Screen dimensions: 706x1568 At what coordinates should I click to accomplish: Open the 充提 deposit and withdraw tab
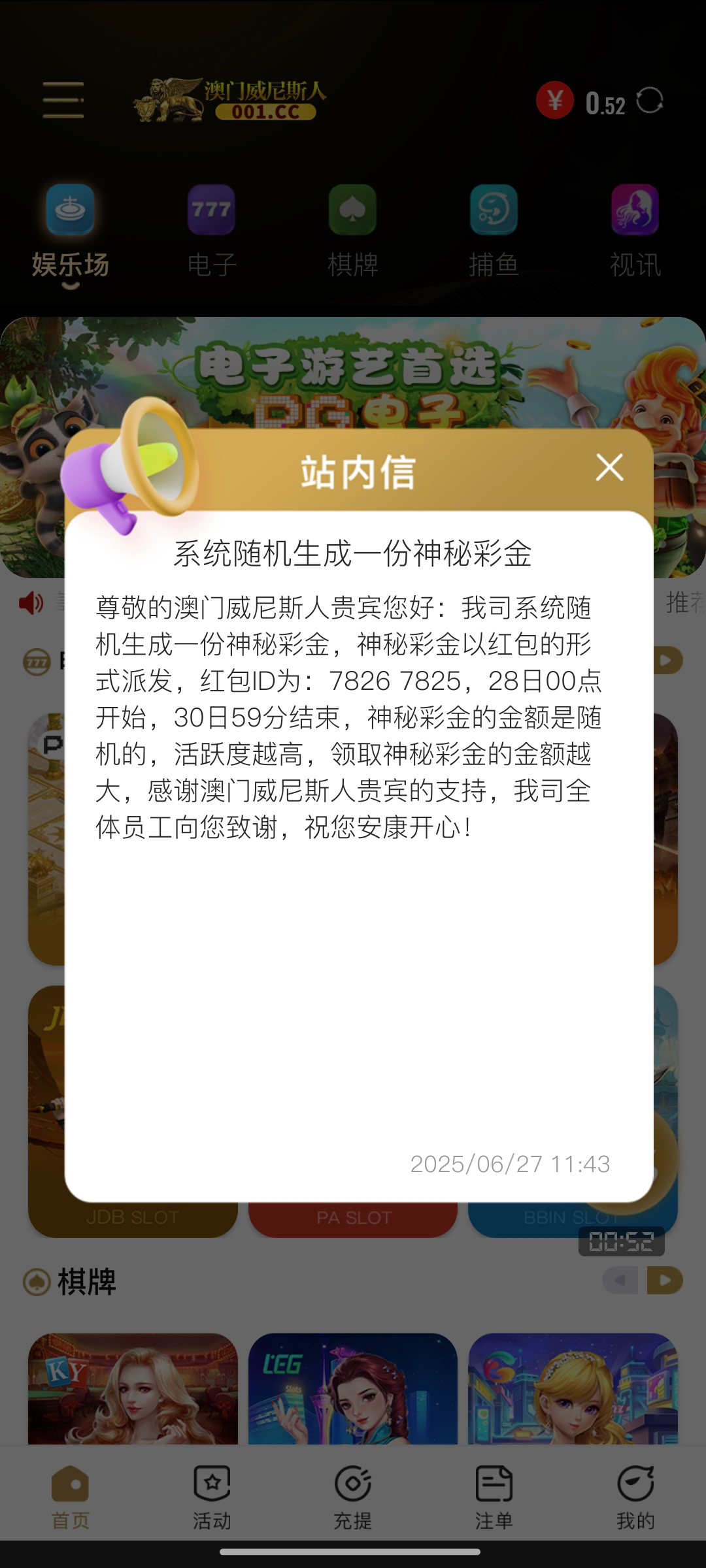[353, 1497]
